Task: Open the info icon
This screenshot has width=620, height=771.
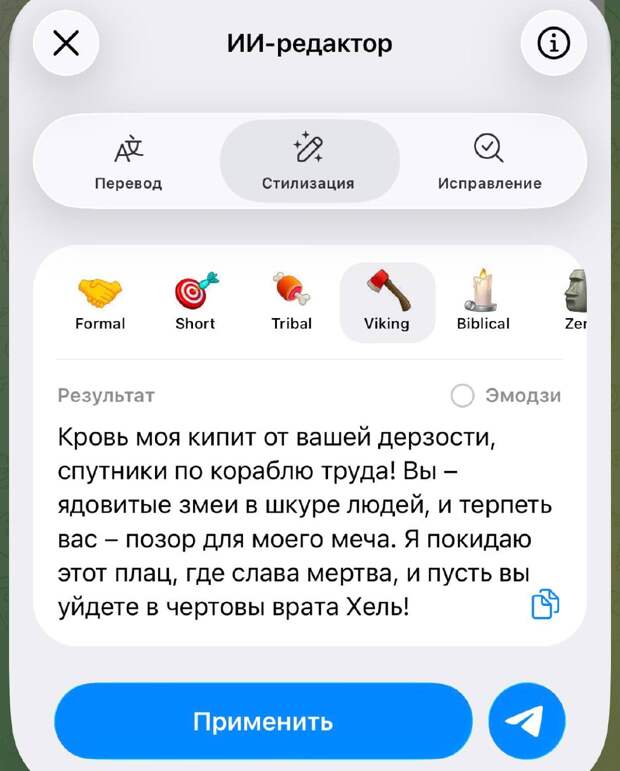Action: pos(554,44)
